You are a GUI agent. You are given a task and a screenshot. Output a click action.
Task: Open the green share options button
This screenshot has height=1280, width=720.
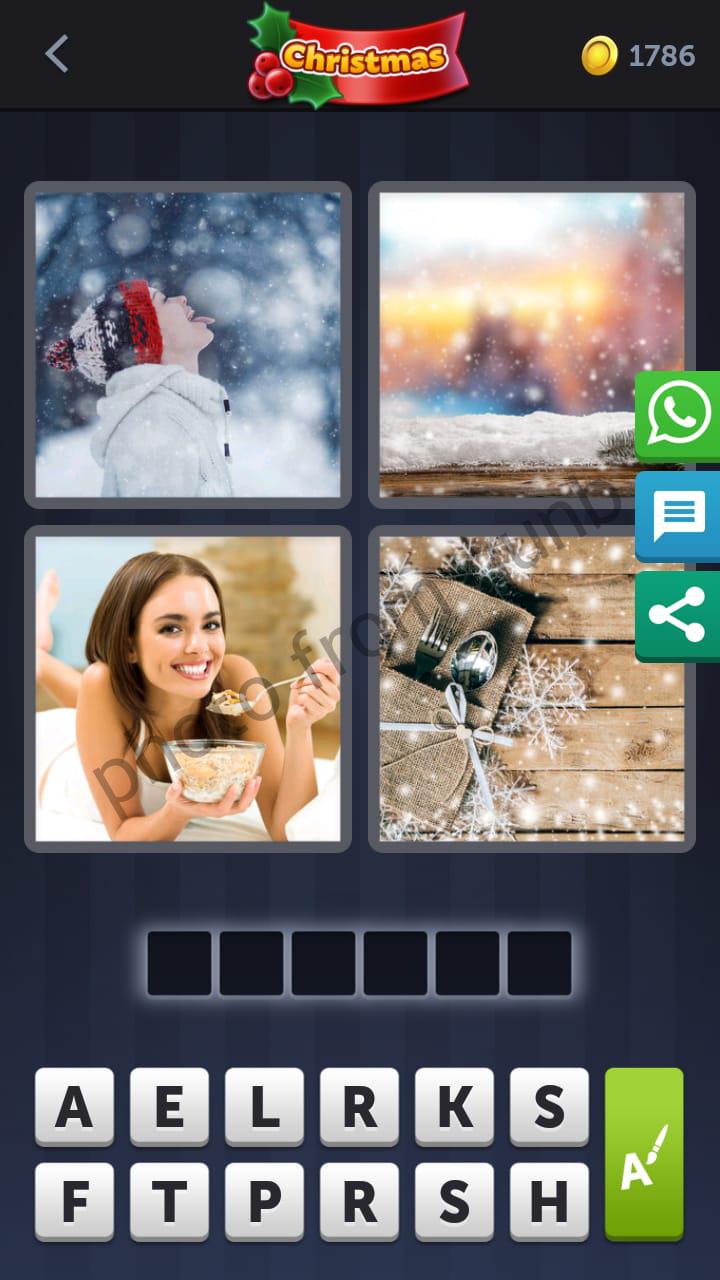point(679,616)
